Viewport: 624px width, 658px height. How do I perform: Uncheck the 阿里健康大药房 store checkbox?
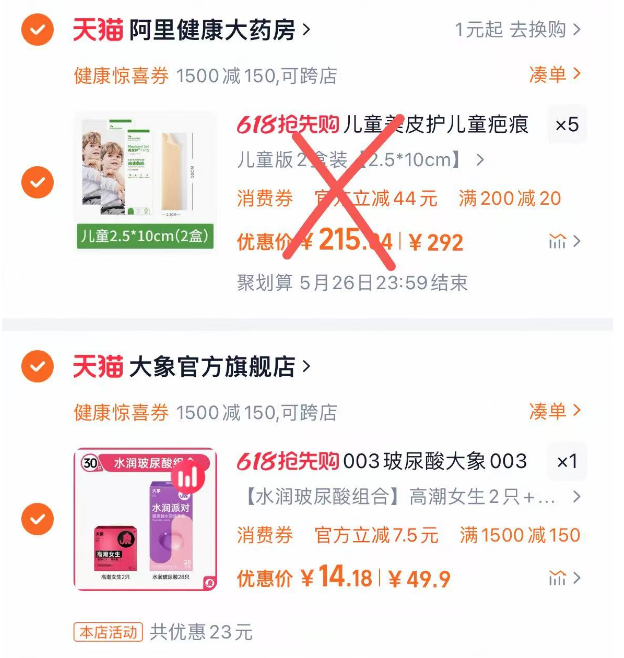[37, 31]
